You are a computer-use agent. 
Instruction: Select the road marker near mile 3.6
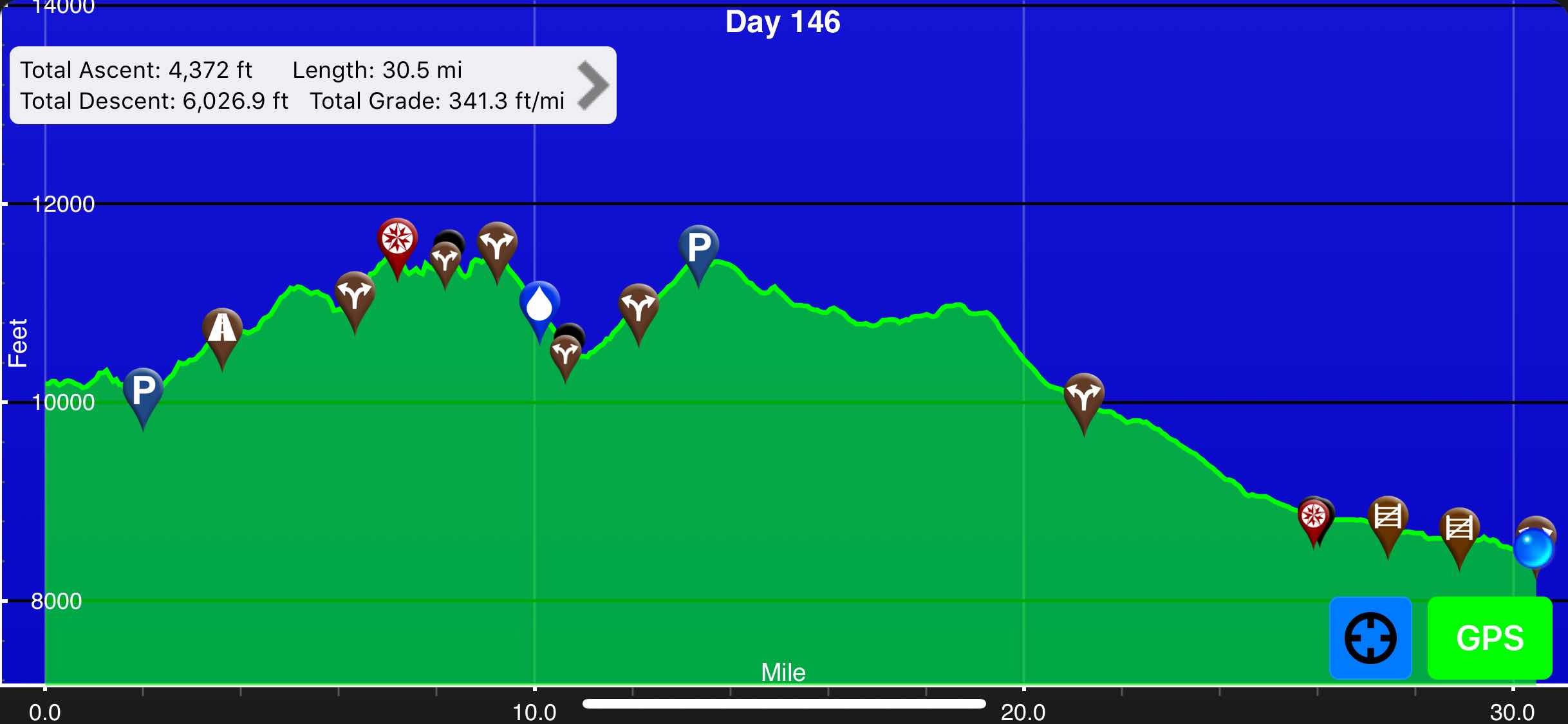(222, 330)
